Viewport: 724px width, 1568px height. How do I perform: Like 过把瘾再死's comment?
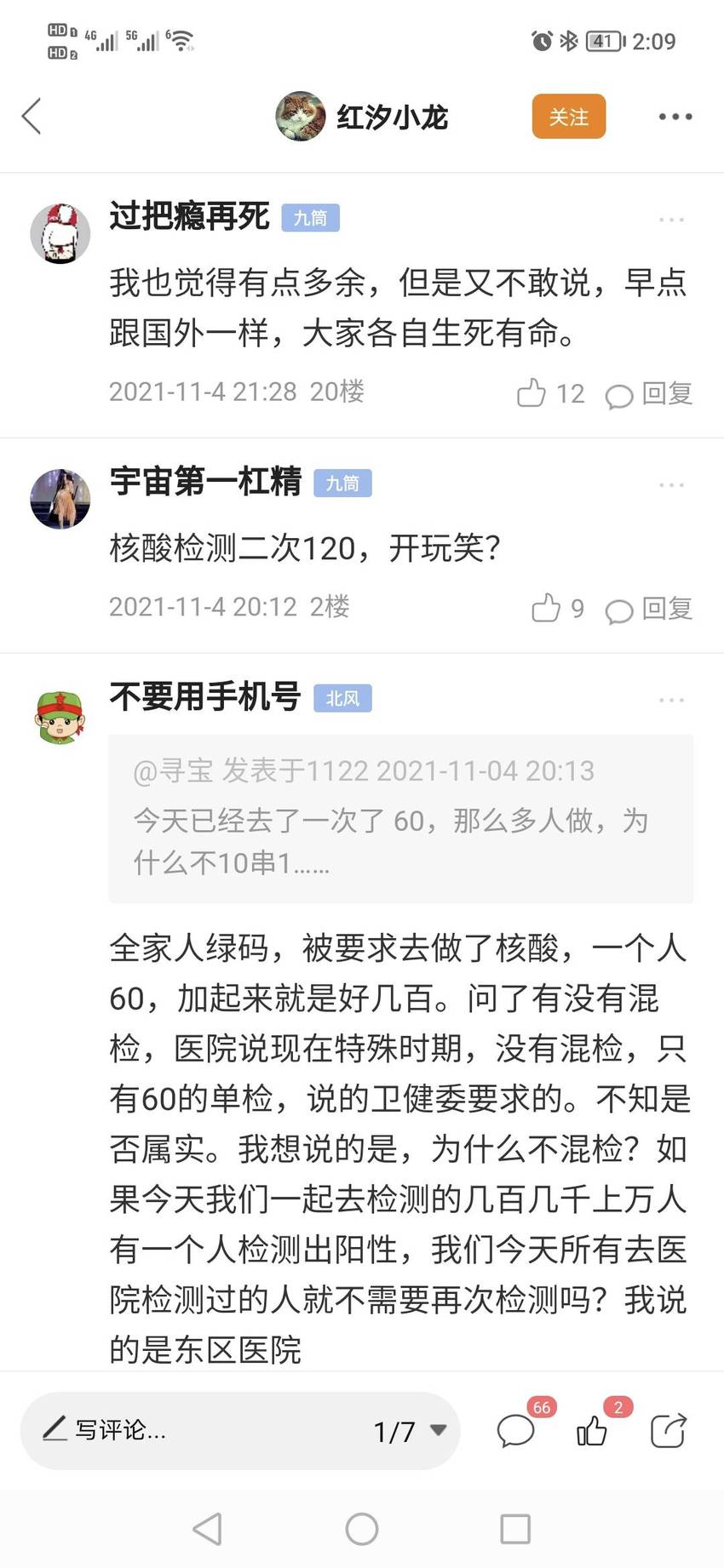click(x=550, y=392)
